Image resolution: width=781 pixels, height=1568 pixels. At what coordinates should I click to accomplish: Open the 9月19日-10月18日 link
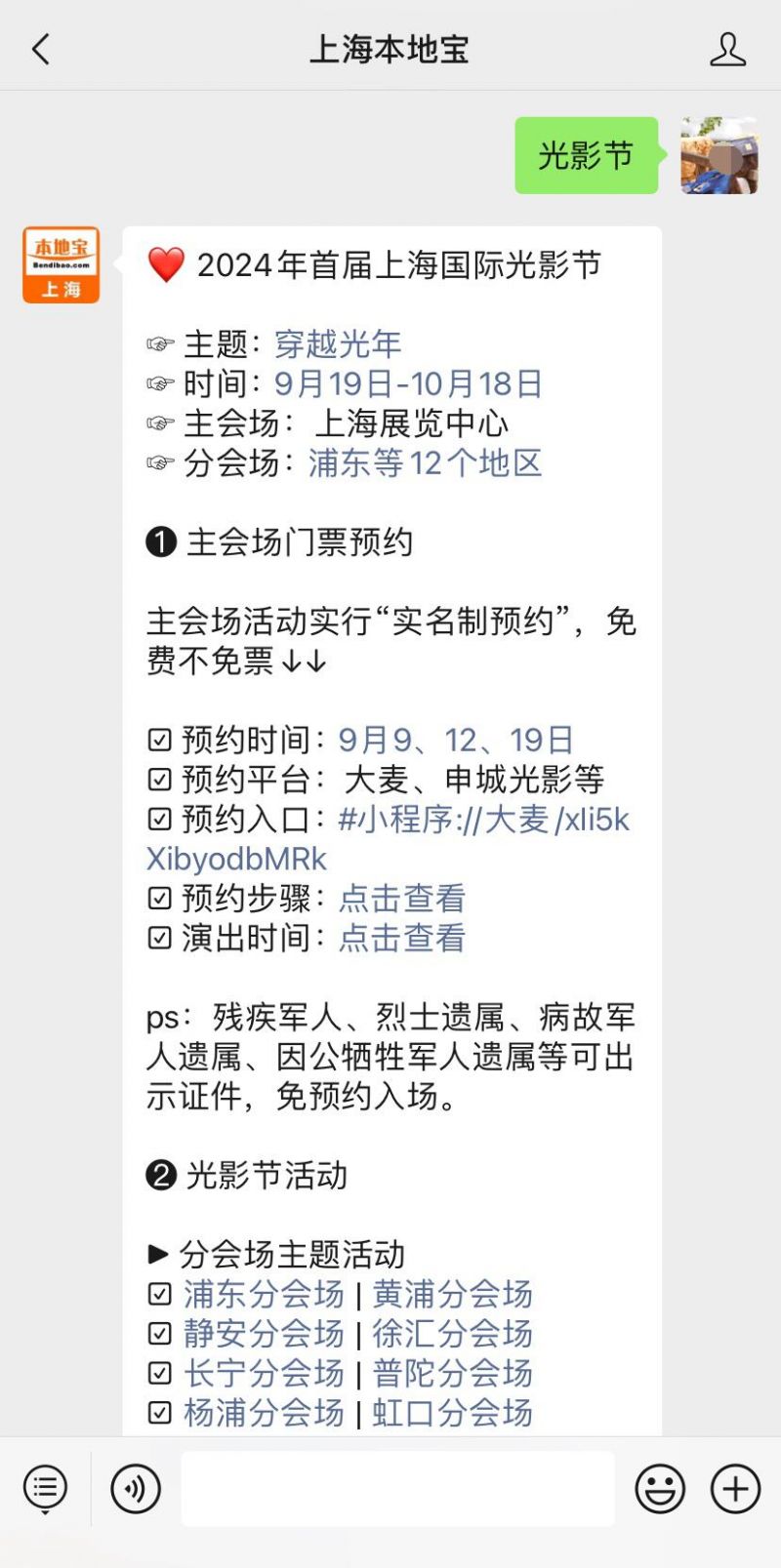(408, 383)
